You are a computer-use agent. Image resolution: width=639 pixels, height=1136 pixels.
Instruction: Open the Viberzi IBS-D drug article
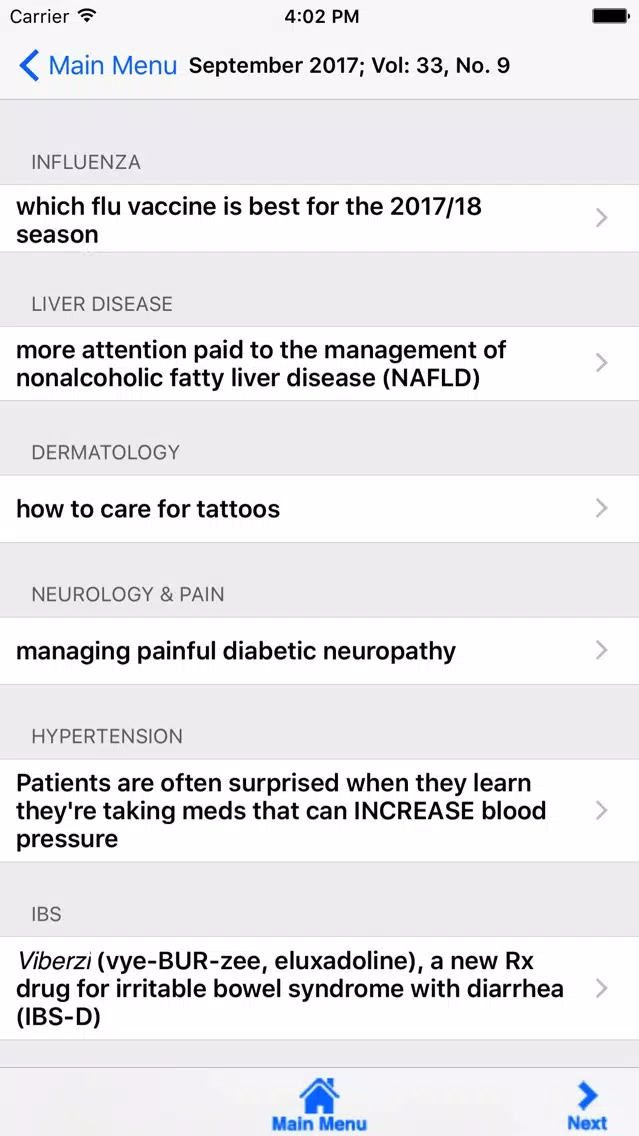click(320, 989)
